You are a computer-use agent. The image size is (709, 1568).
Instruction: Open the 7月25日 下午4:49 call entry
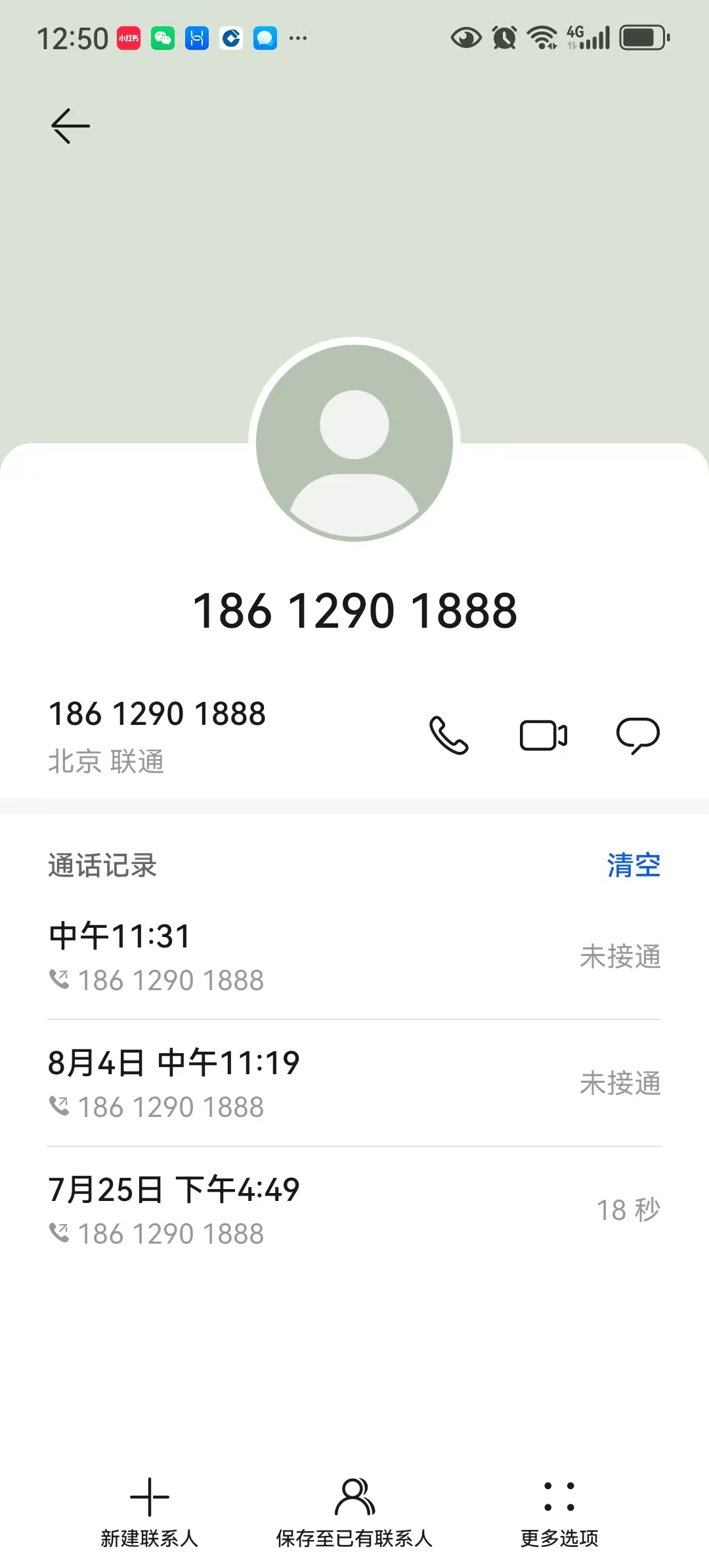point(354,1210)
